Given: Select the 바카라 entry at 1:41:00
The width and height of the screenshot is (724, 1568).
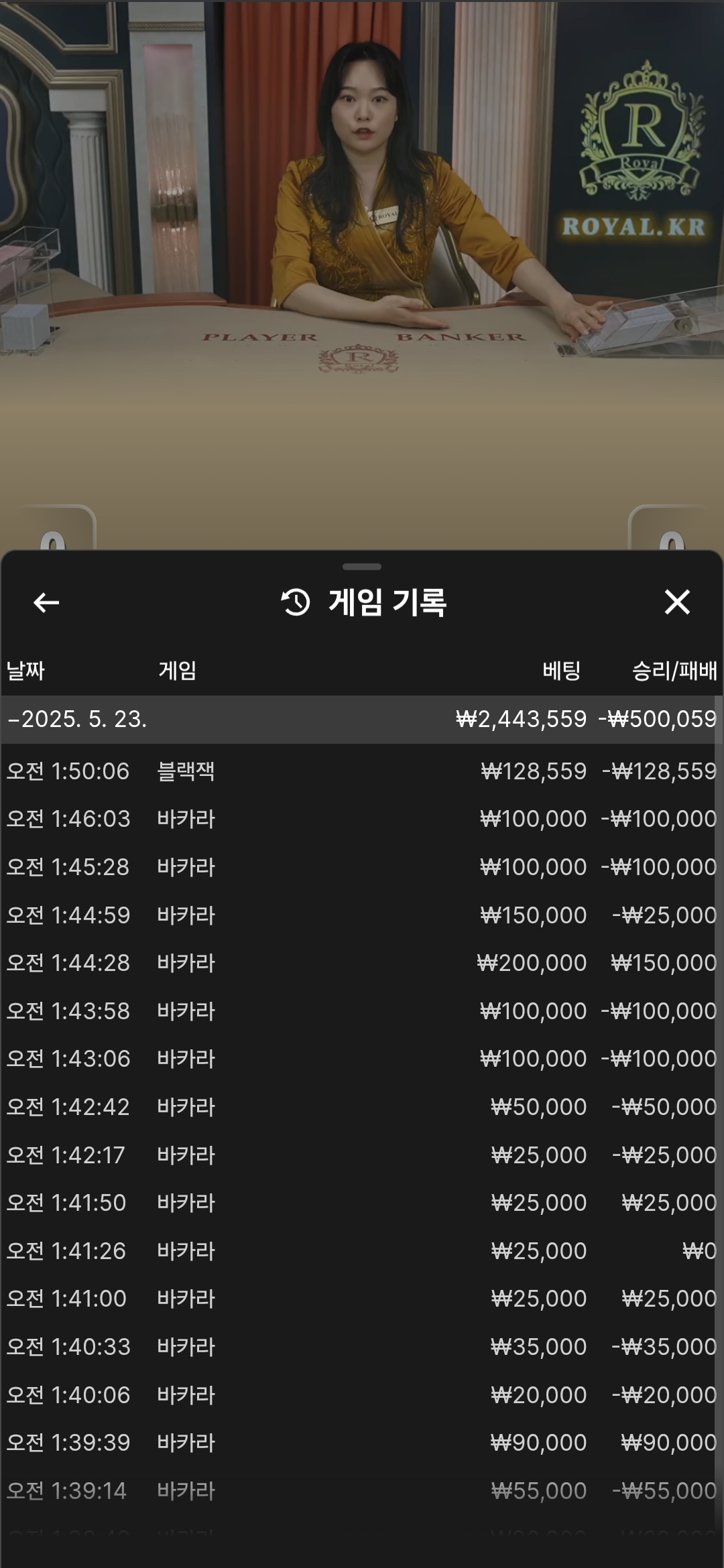Looking at the screenshot, I should pos(362,1299).
